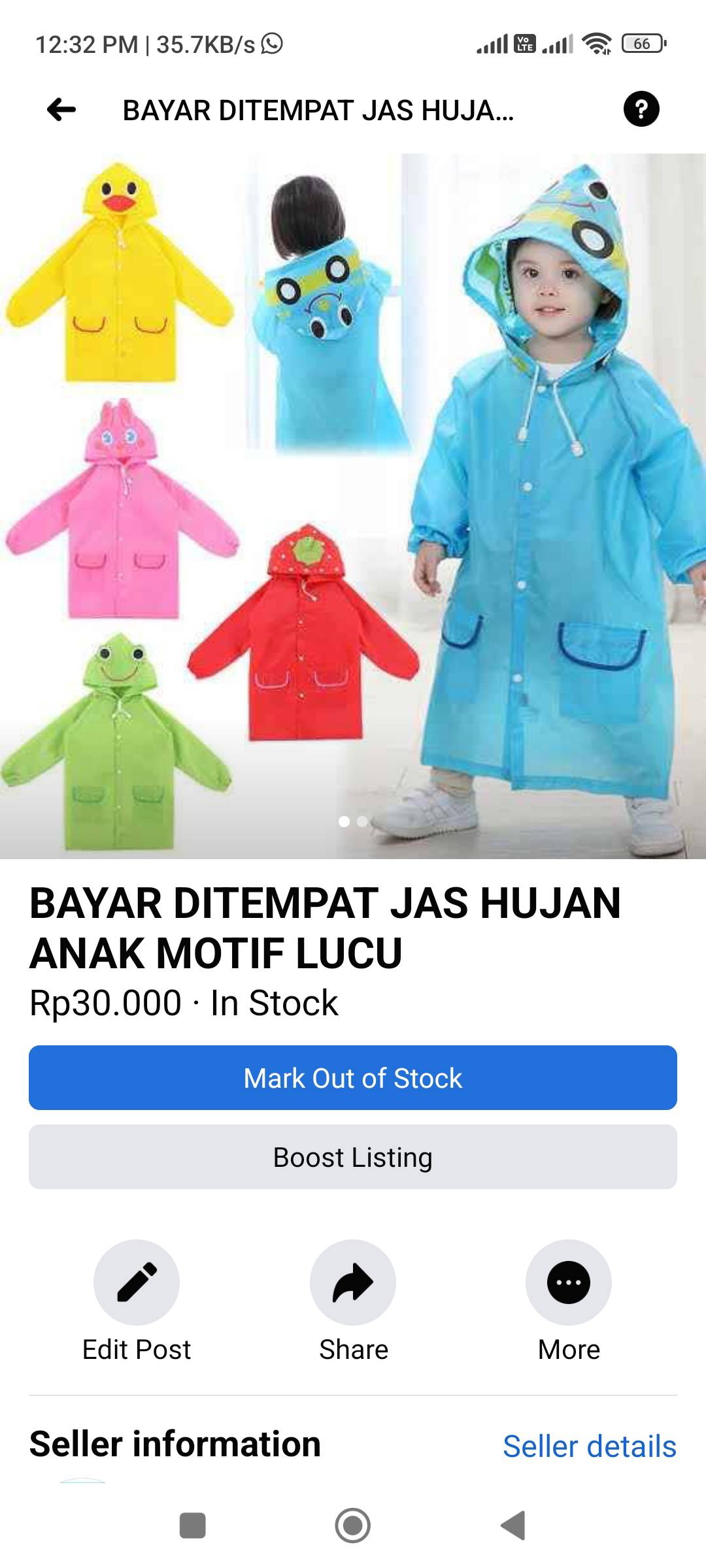Mark the listing Out of Stock
The width and height of the screenshot is (706, 1568).
point(353,1077)
